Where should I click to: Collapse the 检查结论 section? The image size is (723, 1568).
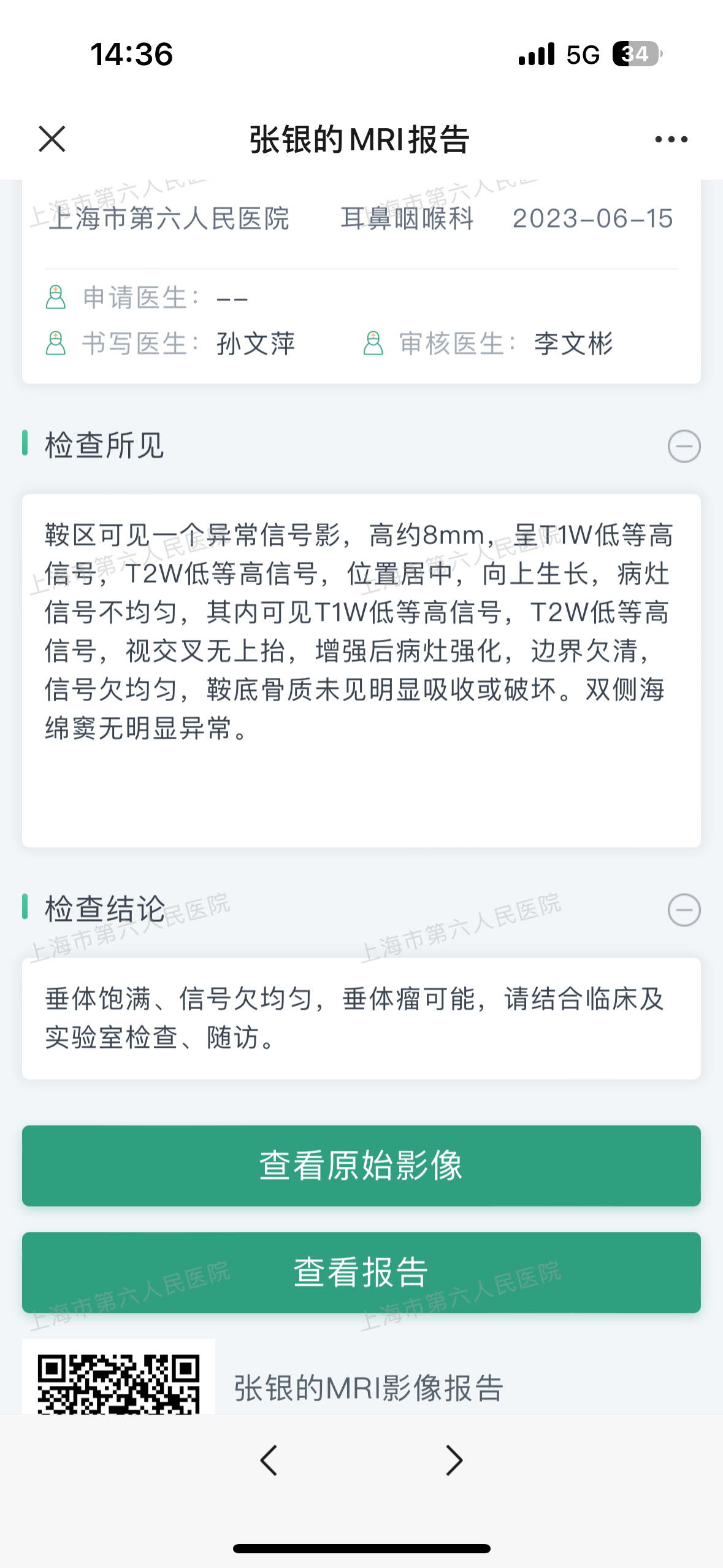click(x=684, y=910)
